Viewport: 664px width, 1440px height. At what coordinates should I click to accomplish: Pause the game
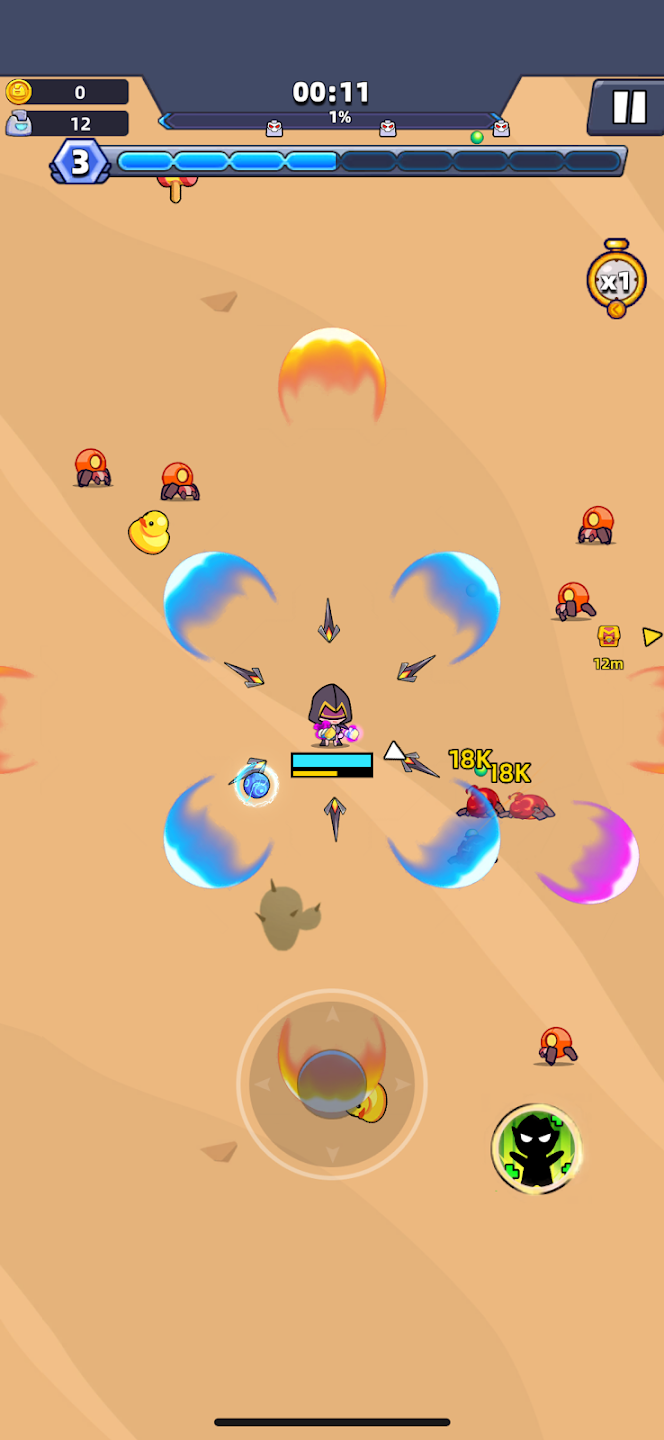pyautogui.click(x=628, y=107)
